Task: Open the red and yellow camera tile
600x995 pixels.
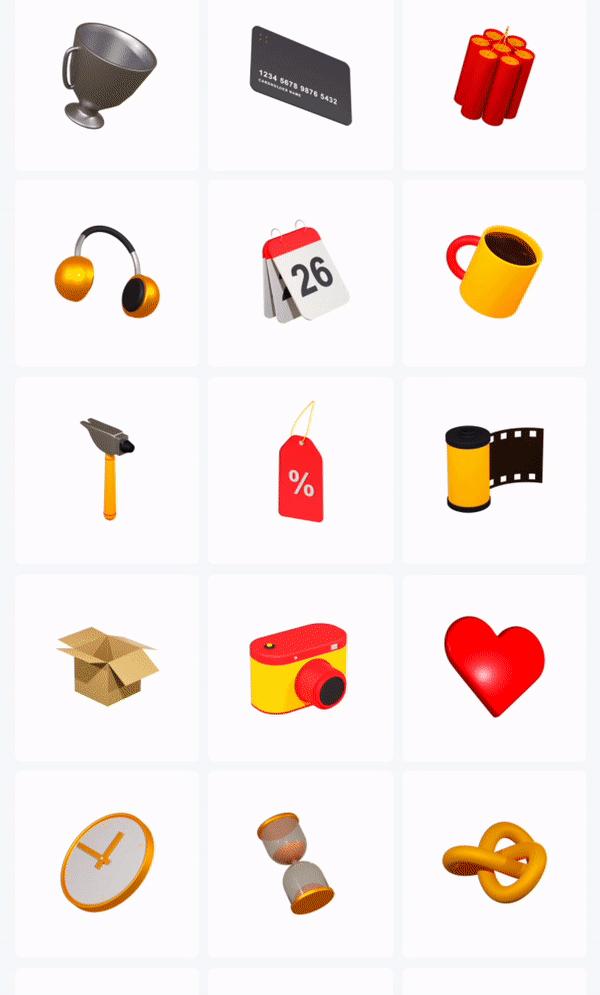Action: pyautogui.click(x=300, y=666)
